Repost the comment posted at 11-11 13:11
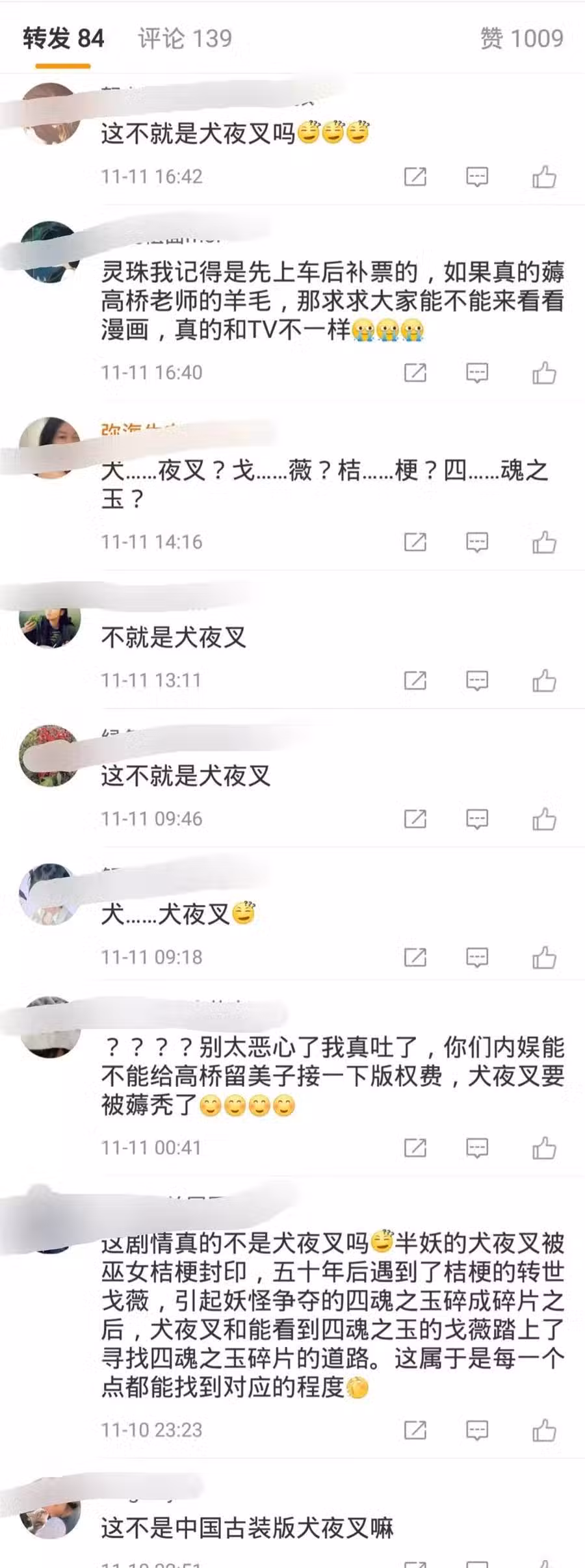 pyautogui.click(x=415, y=681)
